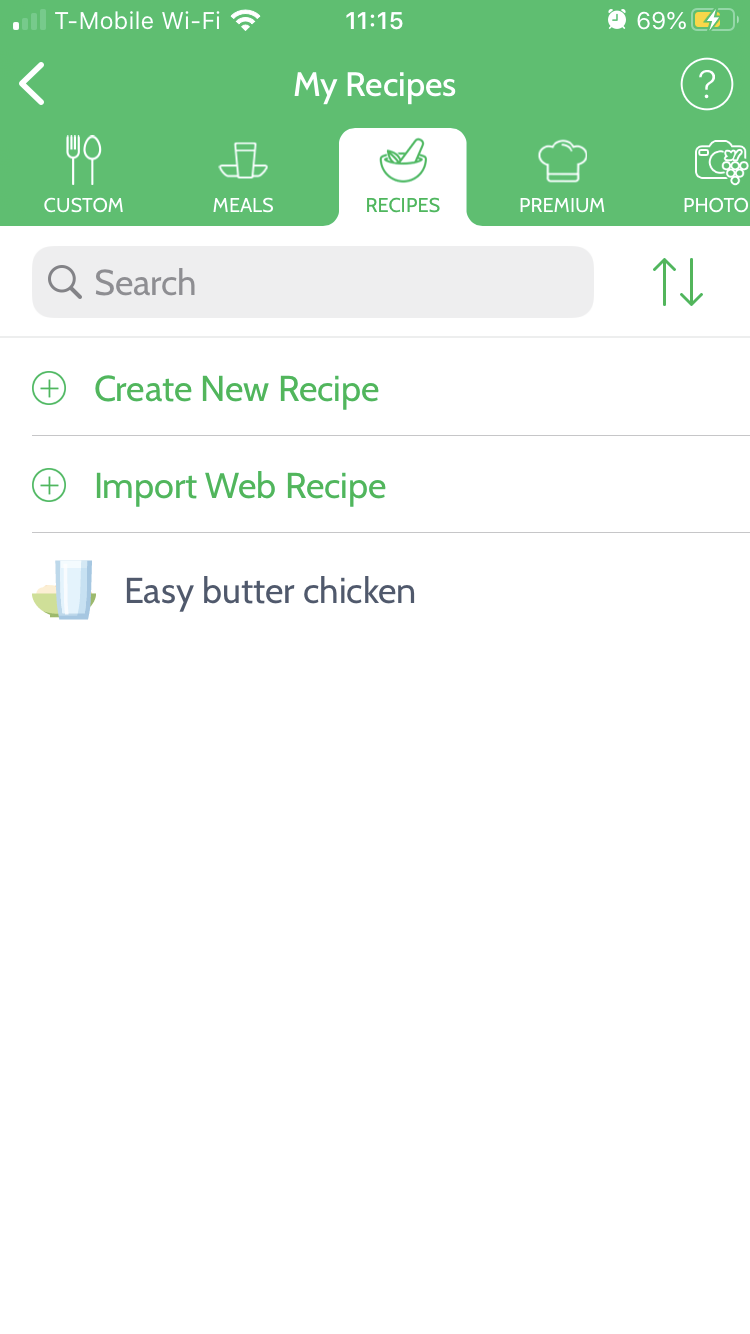Switch to the Custom tab
The width and height of the screenshot is (750, 1334).
[84, 176]
